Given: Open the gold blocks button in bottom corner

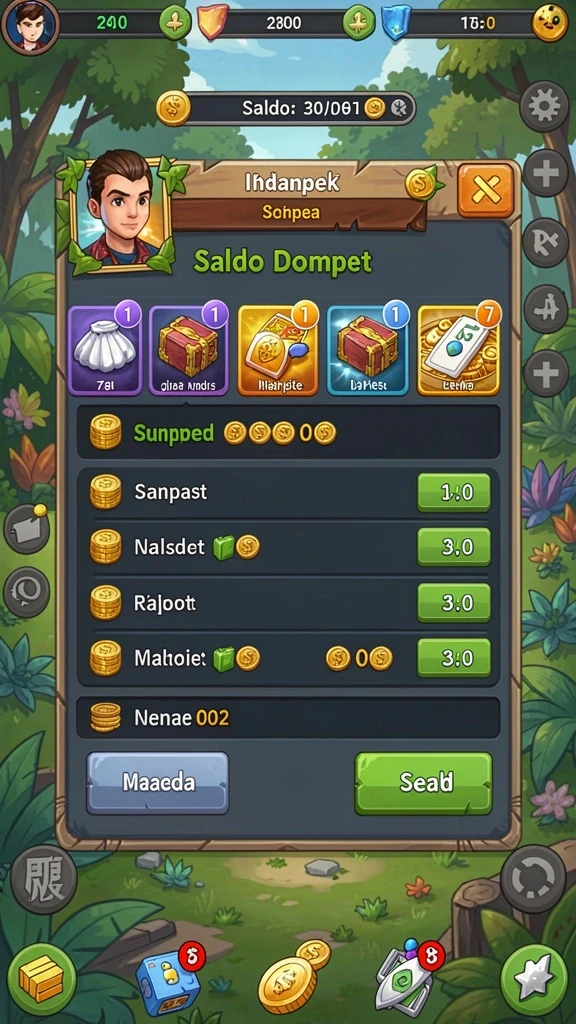Looking at the screenshot, I should 42,978.
